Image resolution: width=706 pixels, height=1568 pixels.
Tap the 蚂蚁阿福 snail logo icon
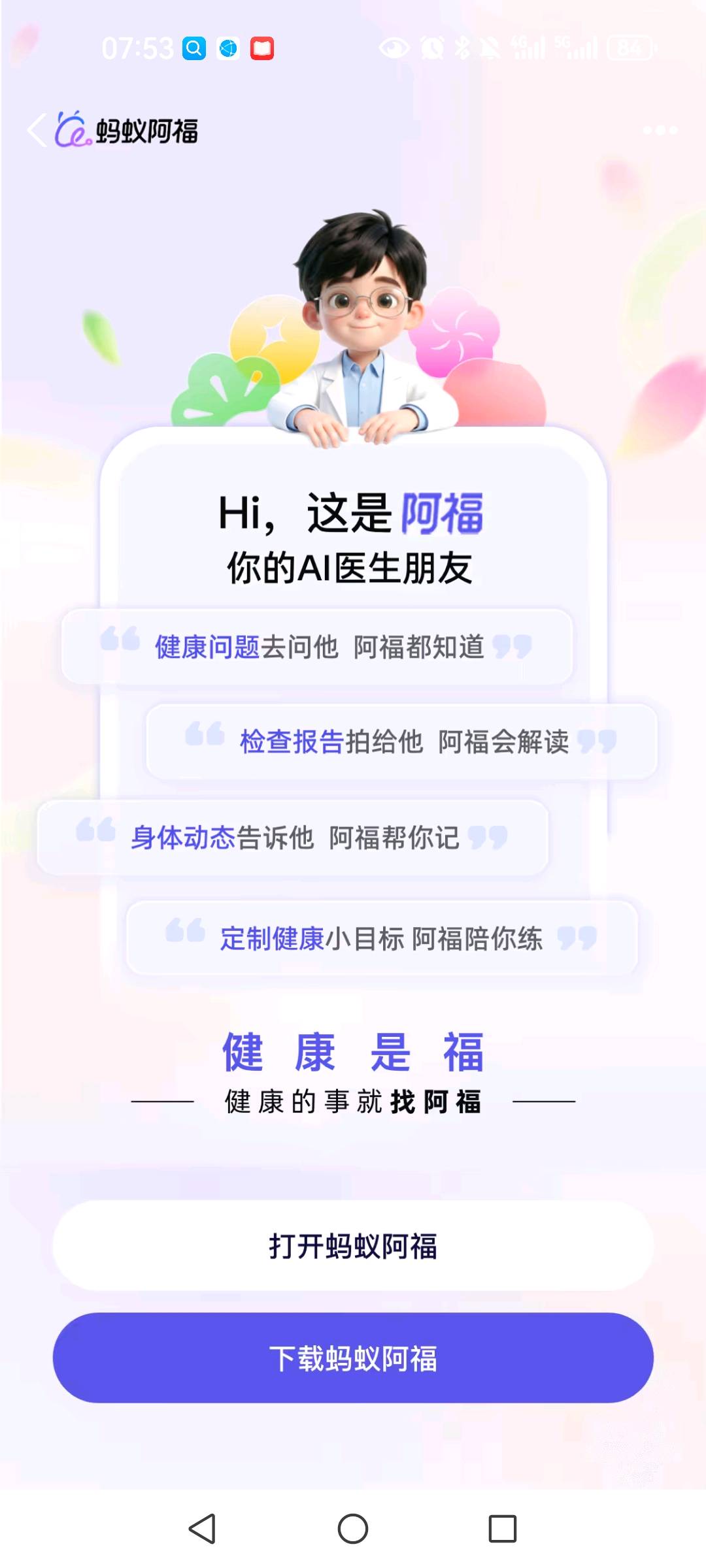[72, 129]
